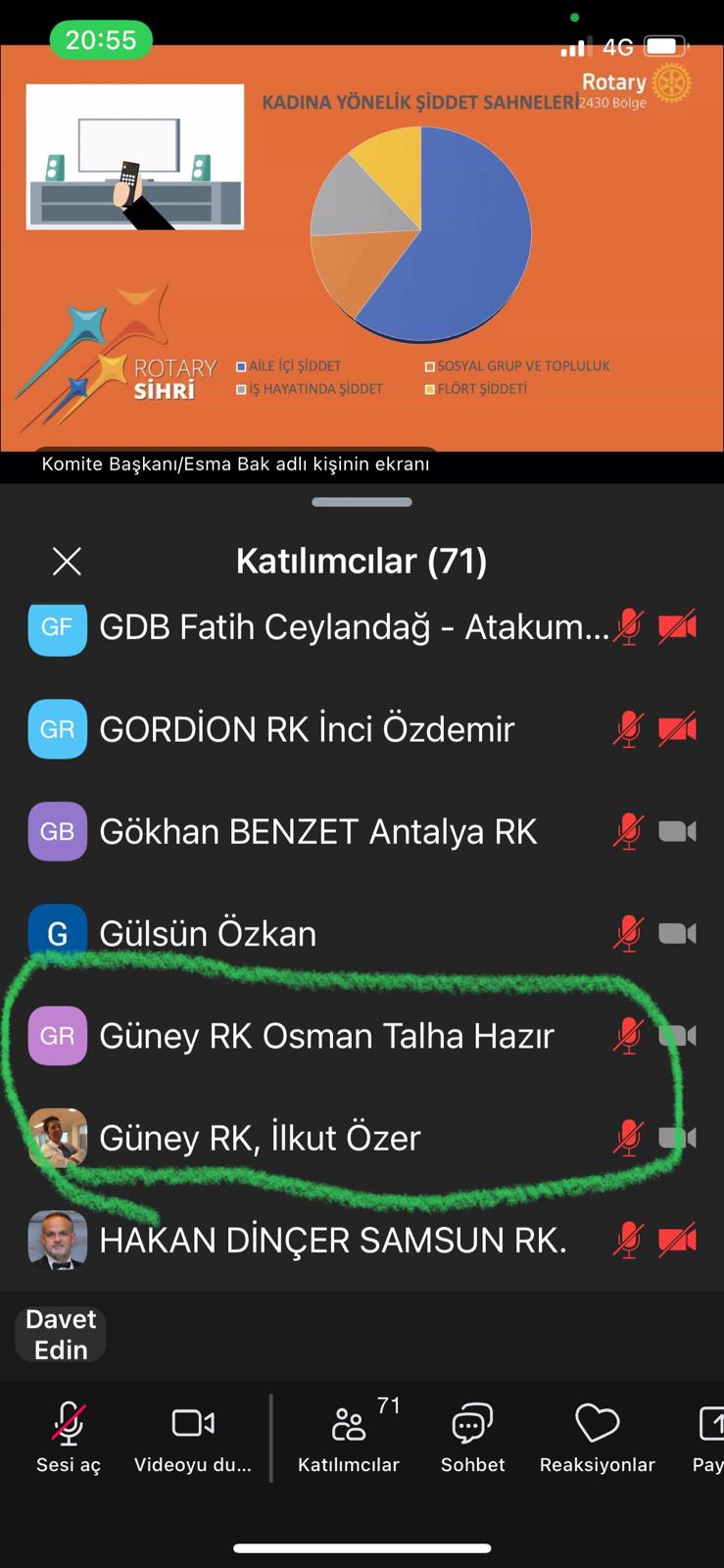This screenshot has width=724, height=1568.
Task: Open Gökhan BENZET Antalya RK row
Action: coord(362,831)
